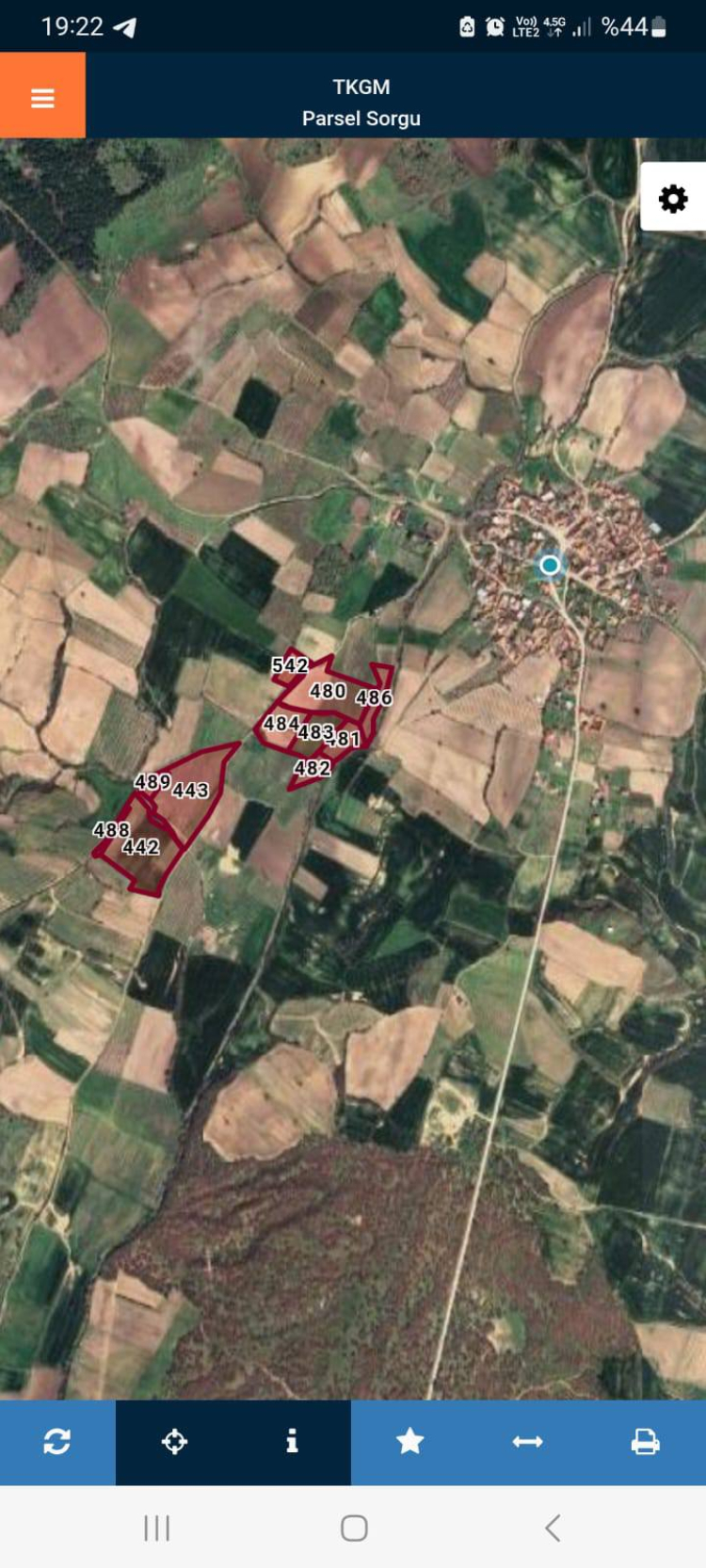Refresh the parcel map
The height and width of the screenshot is (1568, 706).
coord(57,1441)
